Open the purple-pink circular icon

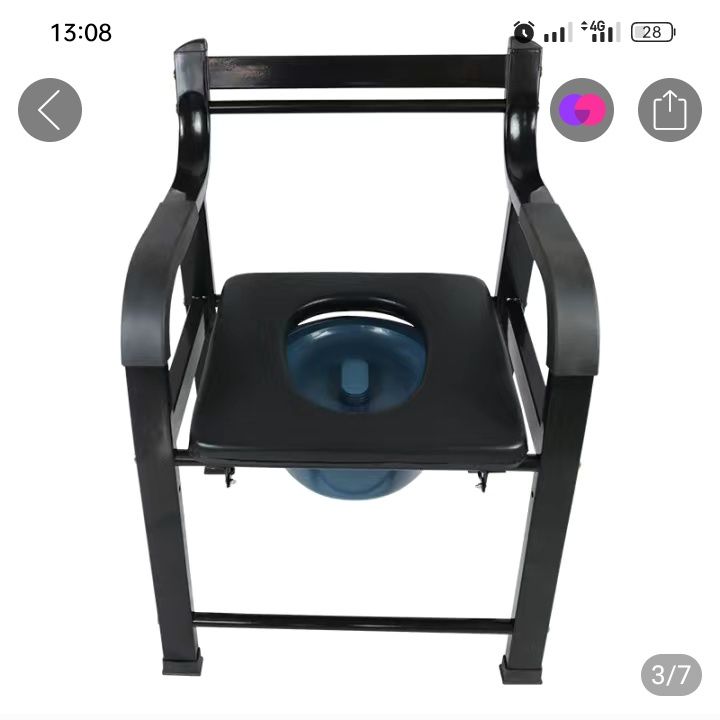tap(582, 110)
